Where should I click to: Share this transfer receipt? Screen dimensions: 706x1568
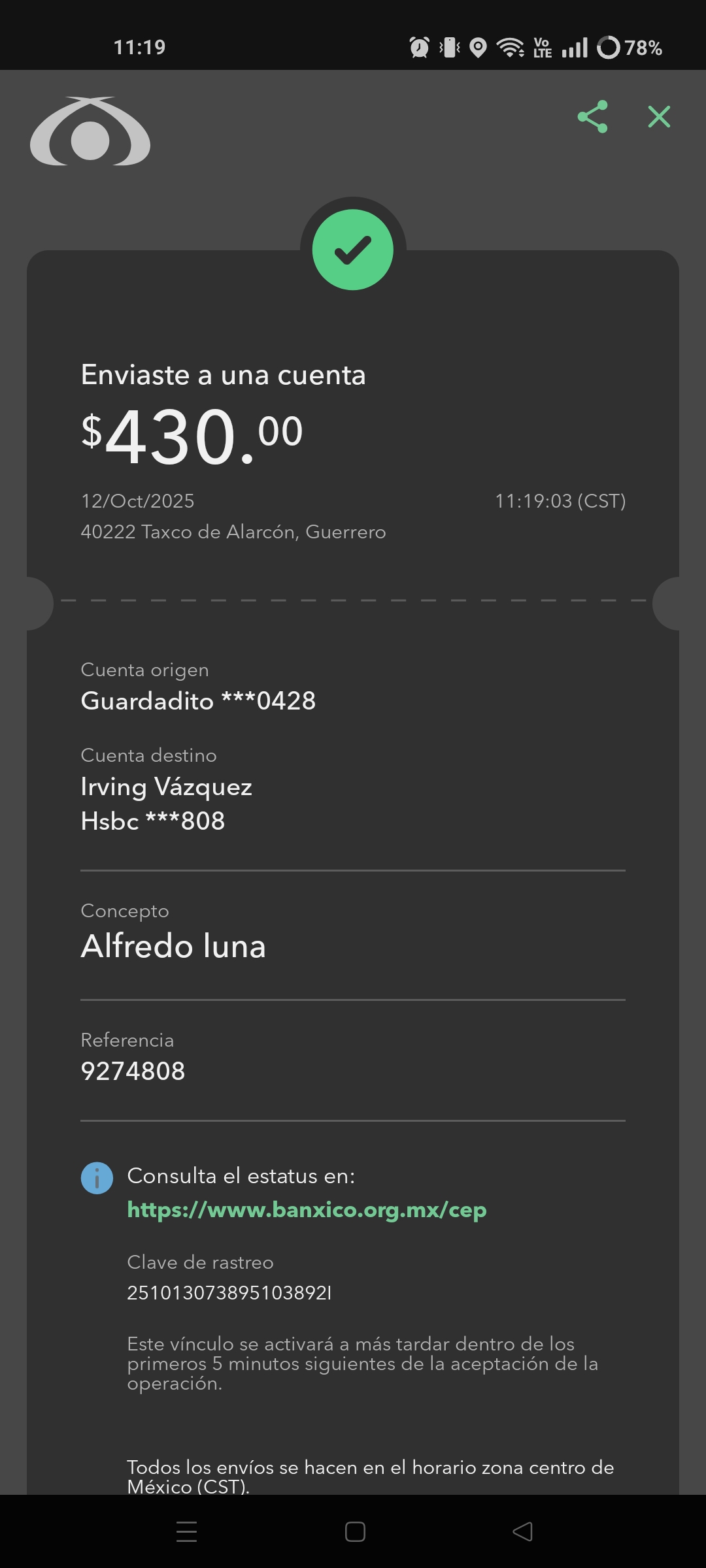click(x=593, y=117)
